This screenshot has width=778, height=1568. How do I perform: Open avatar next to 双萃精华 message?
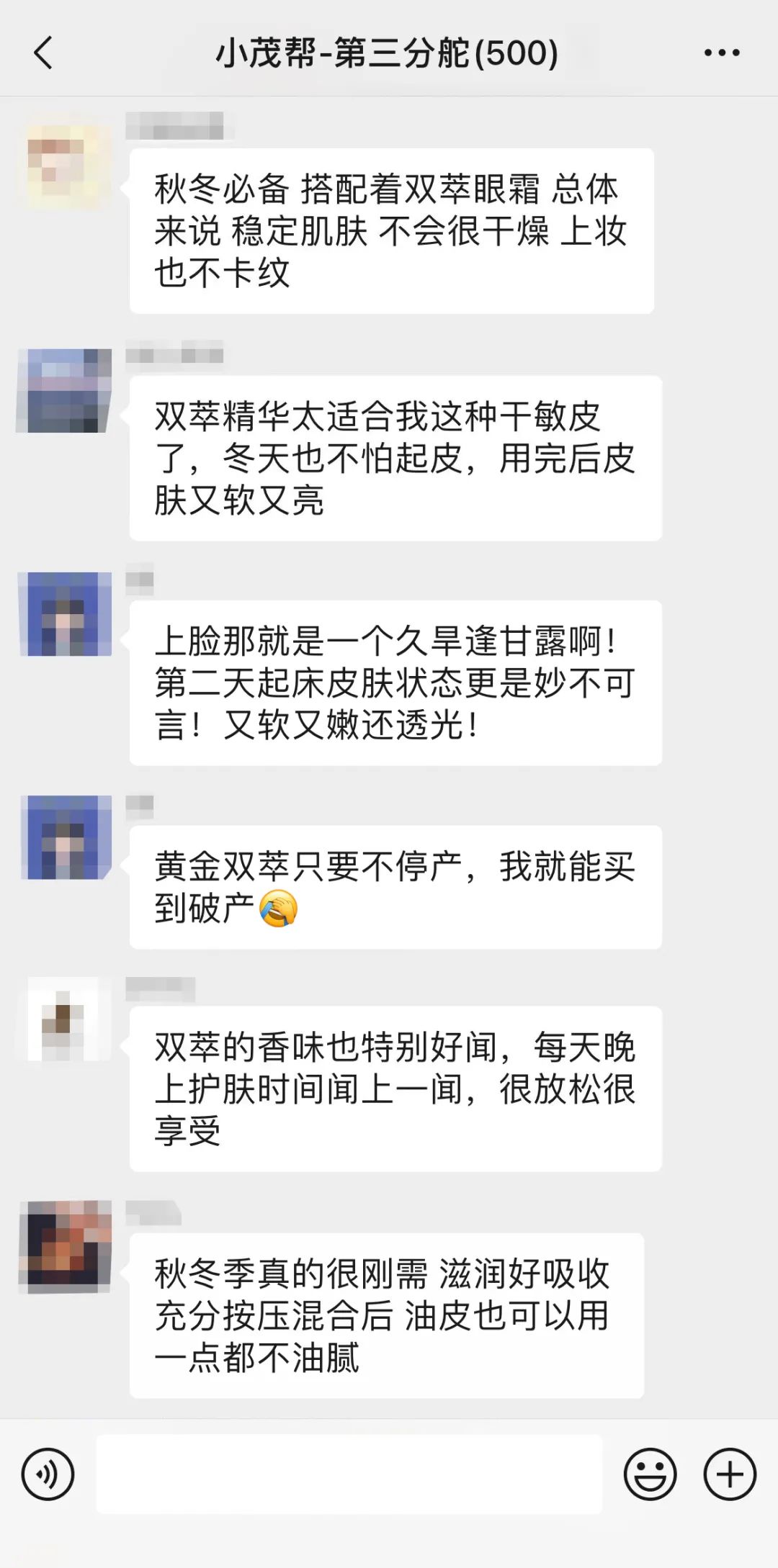(65, 391)
